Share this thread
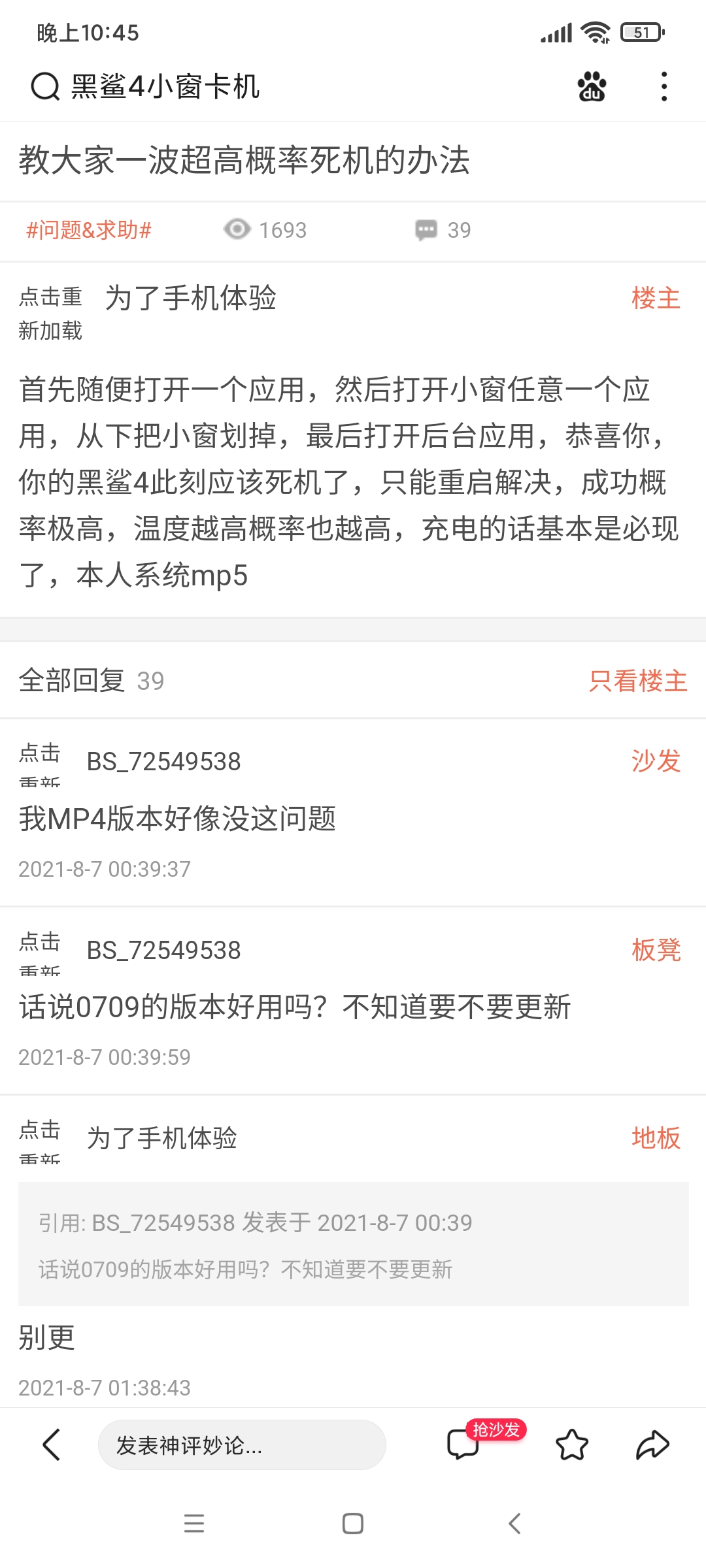Screen dimensions: 706x1568 click(652, 1445)
